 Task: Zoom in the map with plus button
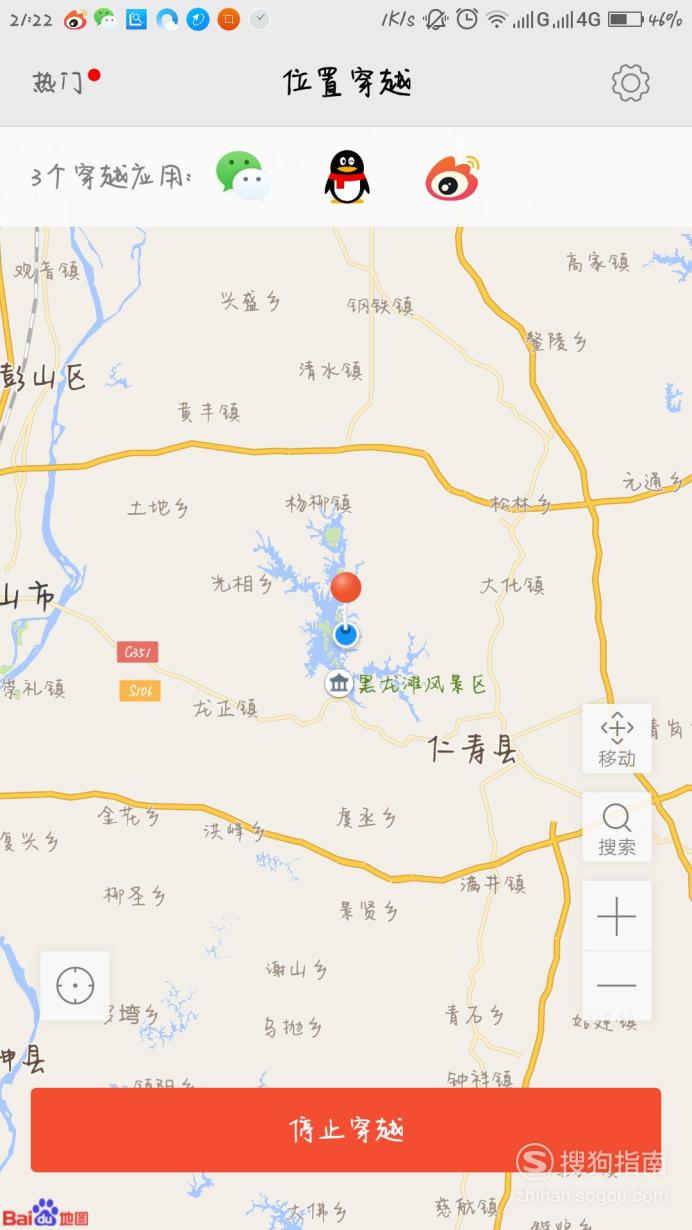(617, 916)
